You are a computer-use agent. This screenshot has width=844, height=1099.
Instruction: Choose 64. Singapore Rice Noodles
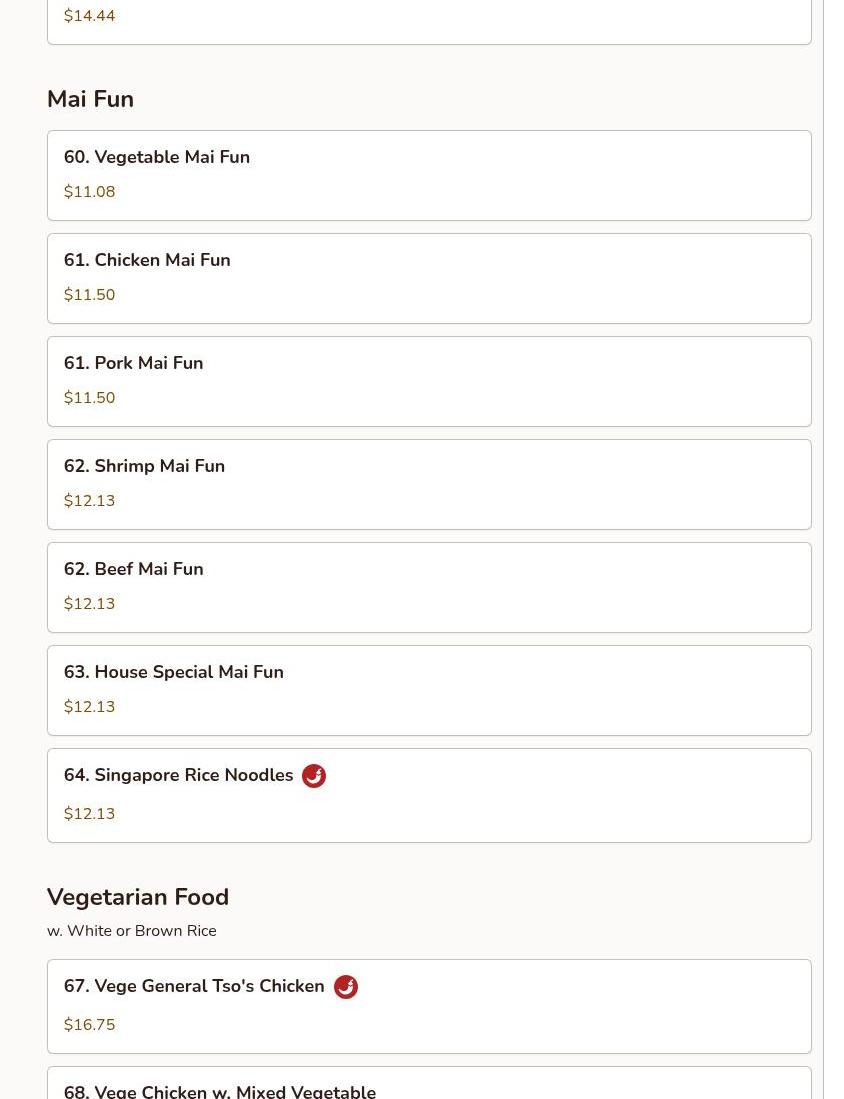point(428,795)
